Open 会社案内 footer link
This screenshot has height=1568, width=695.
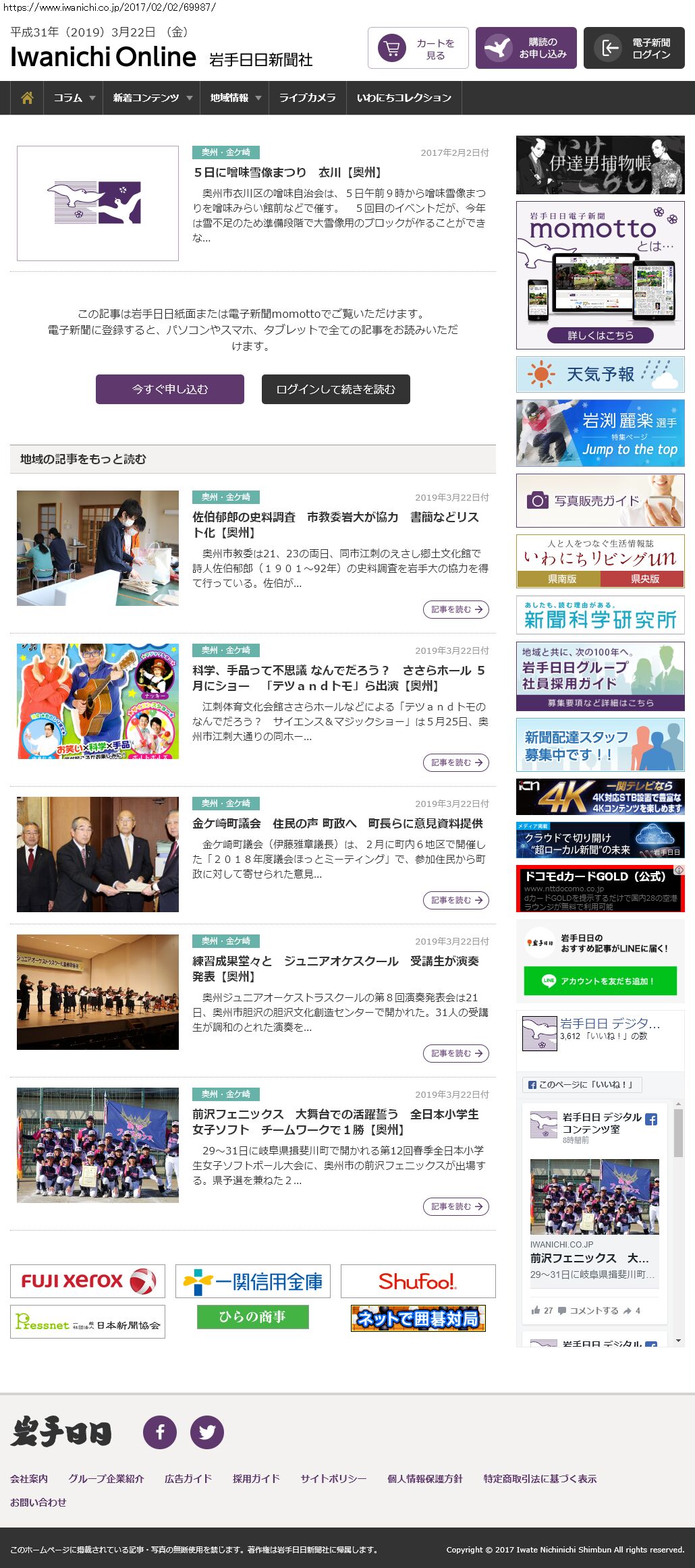click(x=29, y=1478)
